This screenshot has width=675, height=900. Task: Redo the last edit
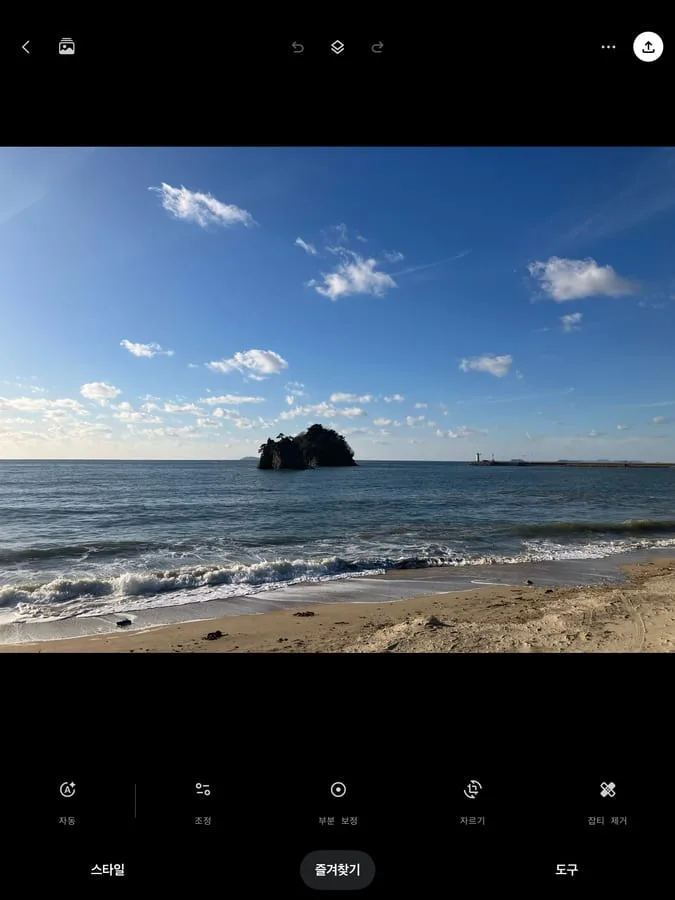tap(377, 47)
